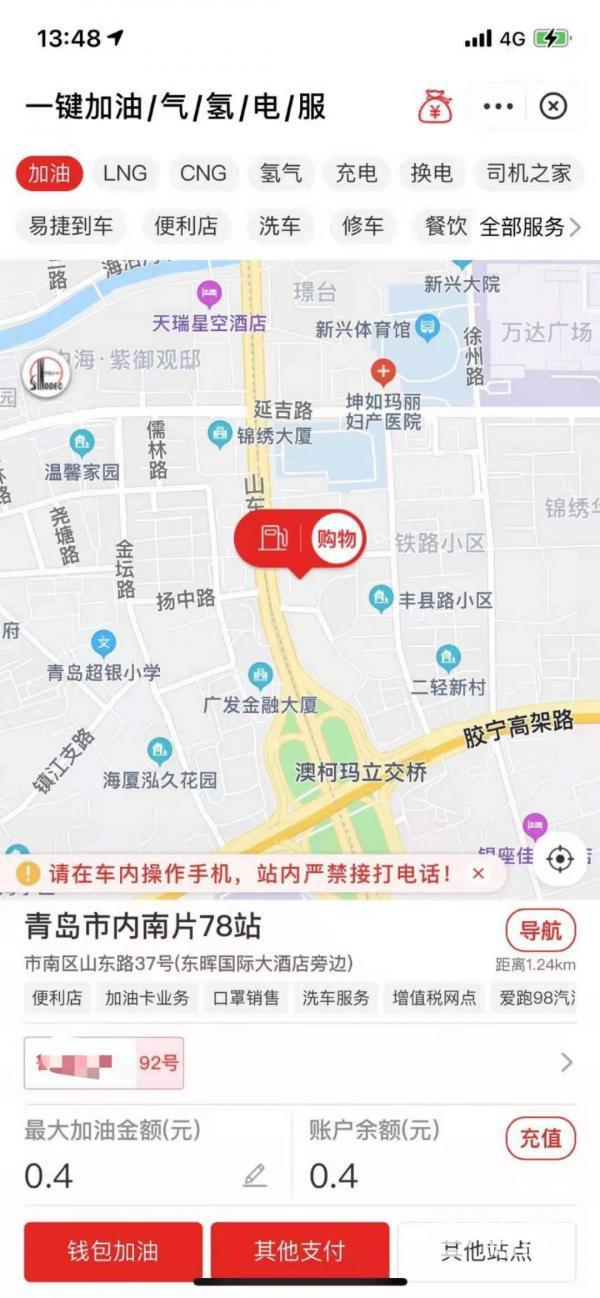Open the red envelope money bag icon
600x1298 pixels.
tap(435, 106)
